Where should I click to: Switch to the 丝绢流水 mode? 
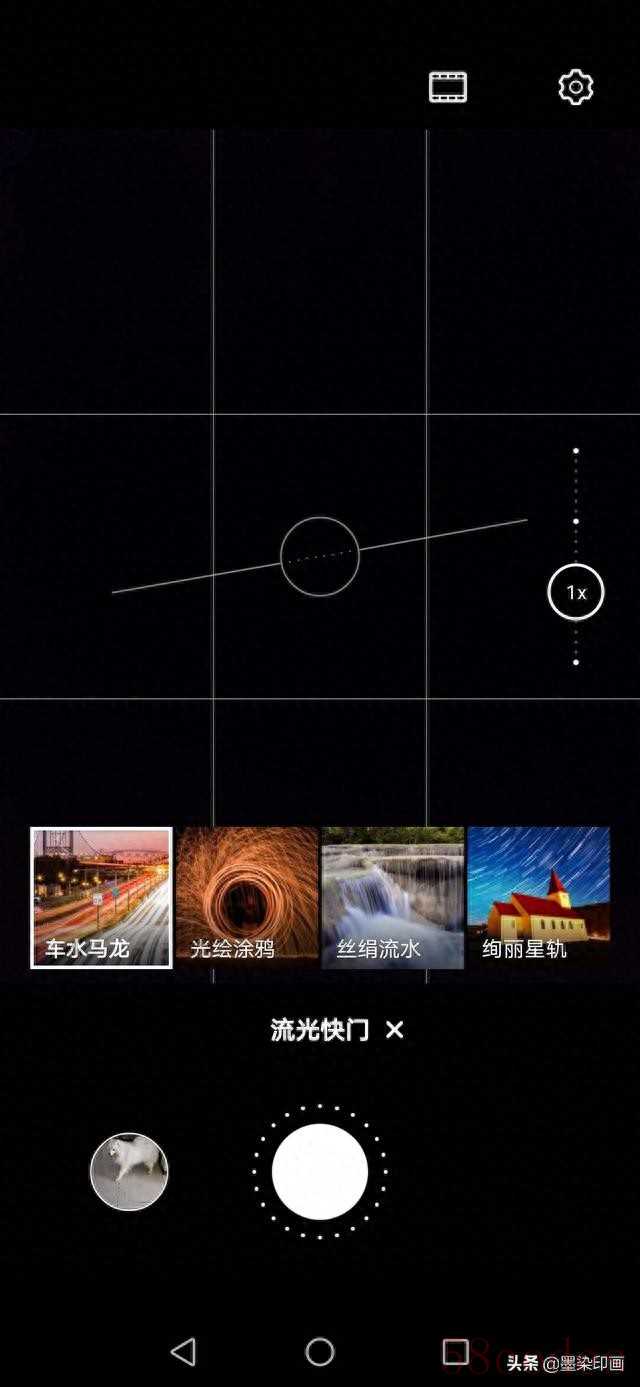pos(393,897)
